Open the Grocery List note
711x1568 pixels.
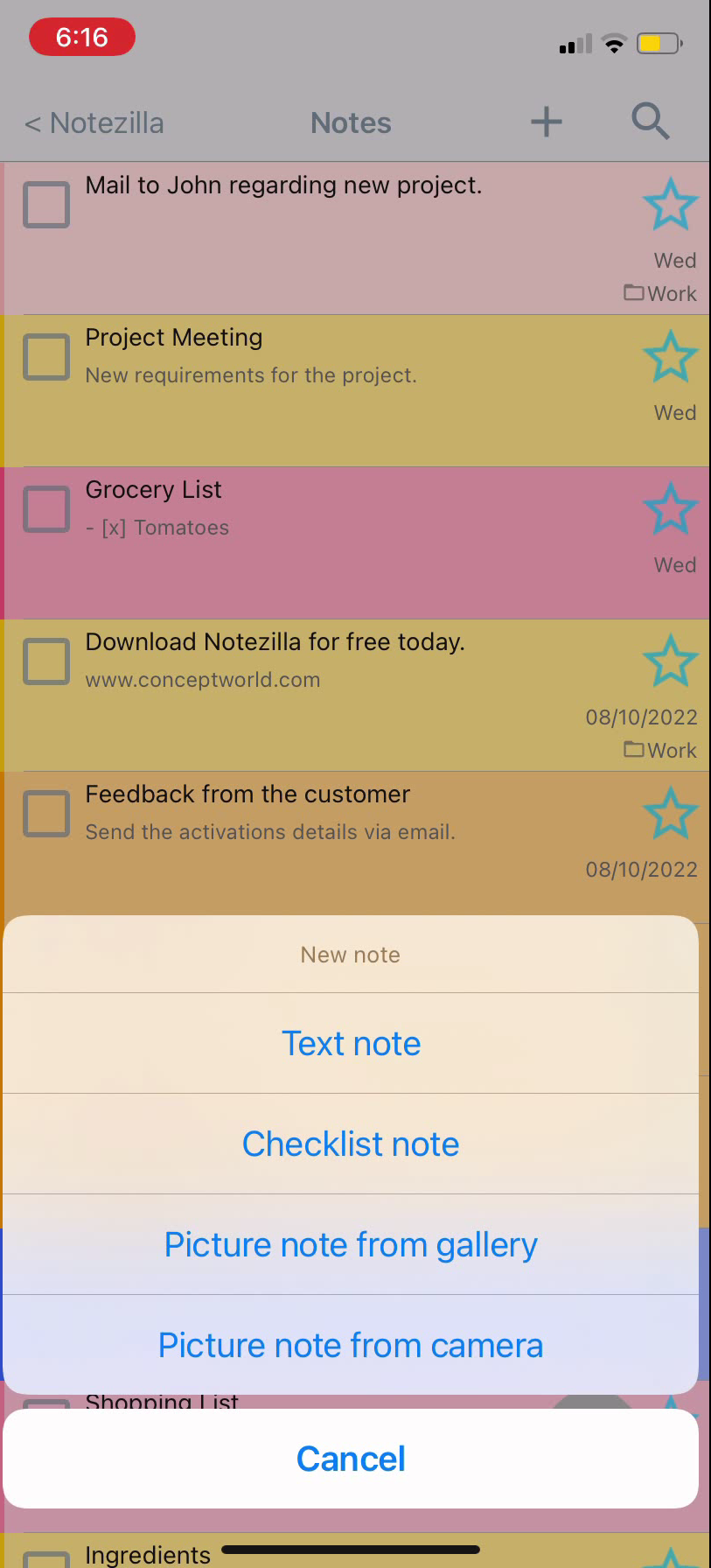tap(153, 490)
